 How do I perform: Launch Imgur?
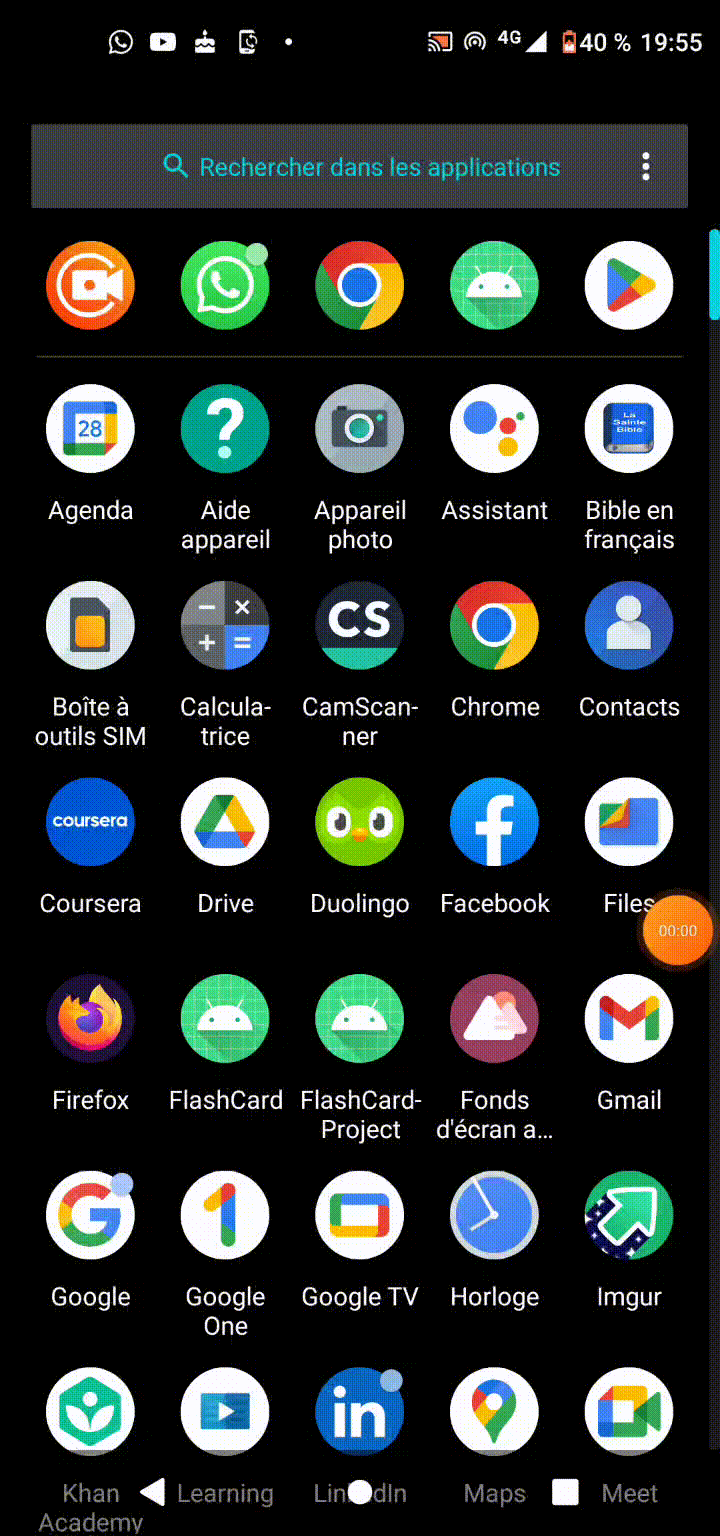pos(629,1215)
